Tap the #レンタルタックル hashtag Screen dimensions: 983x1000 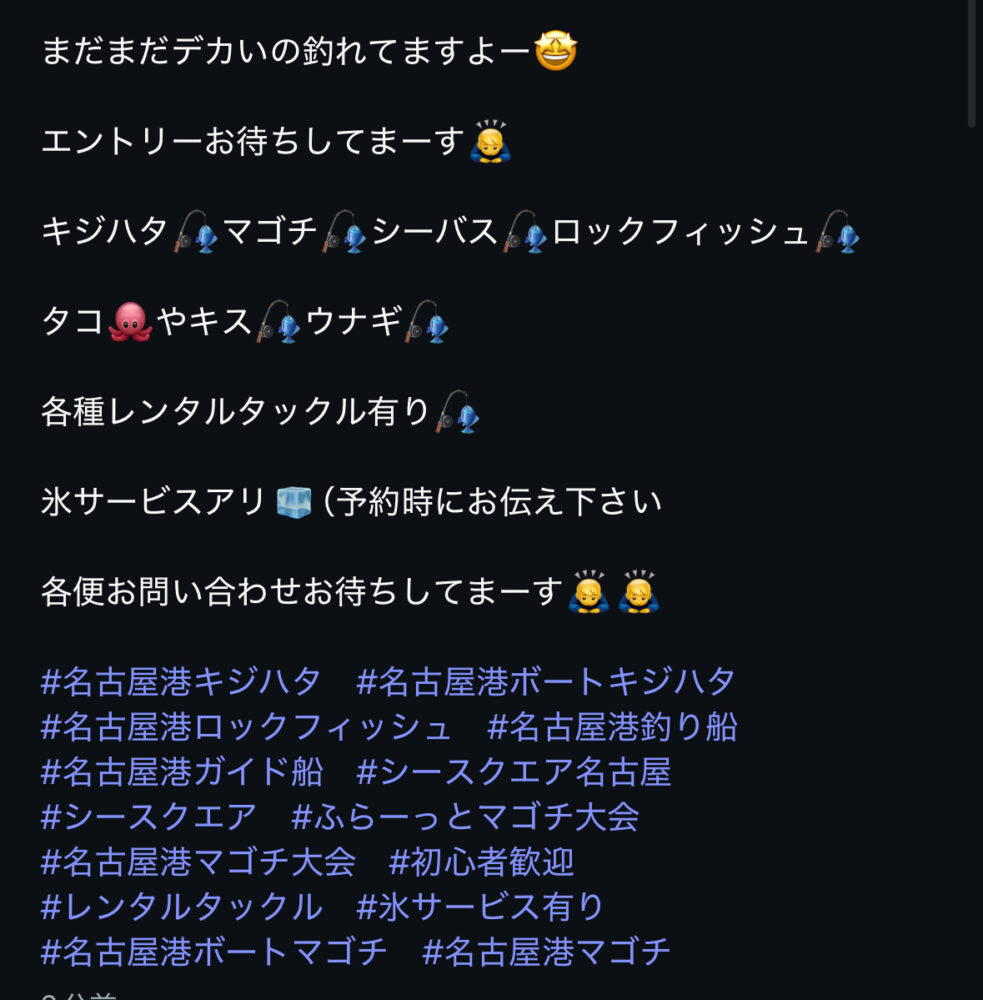click(181, 907)
